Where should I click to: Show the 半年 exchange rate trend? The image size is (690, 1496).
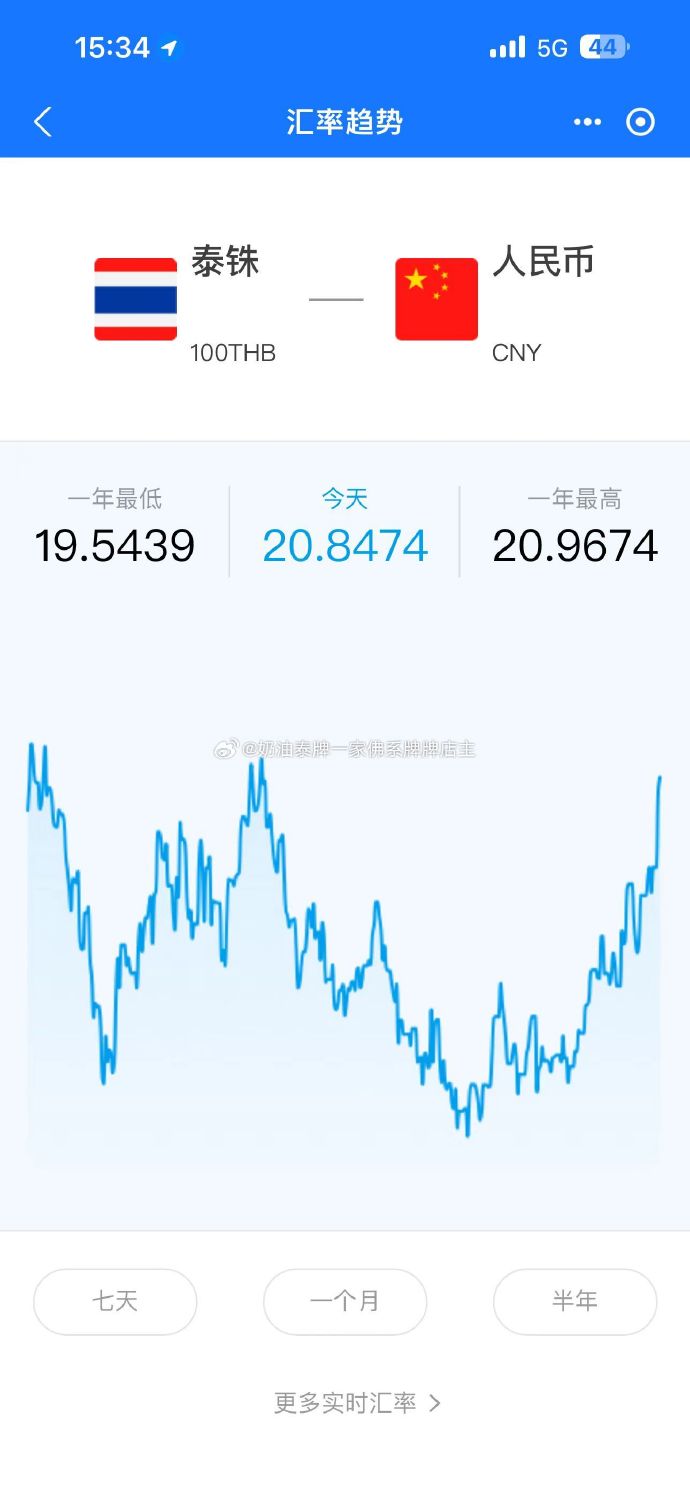click(x=575, y=1301)
